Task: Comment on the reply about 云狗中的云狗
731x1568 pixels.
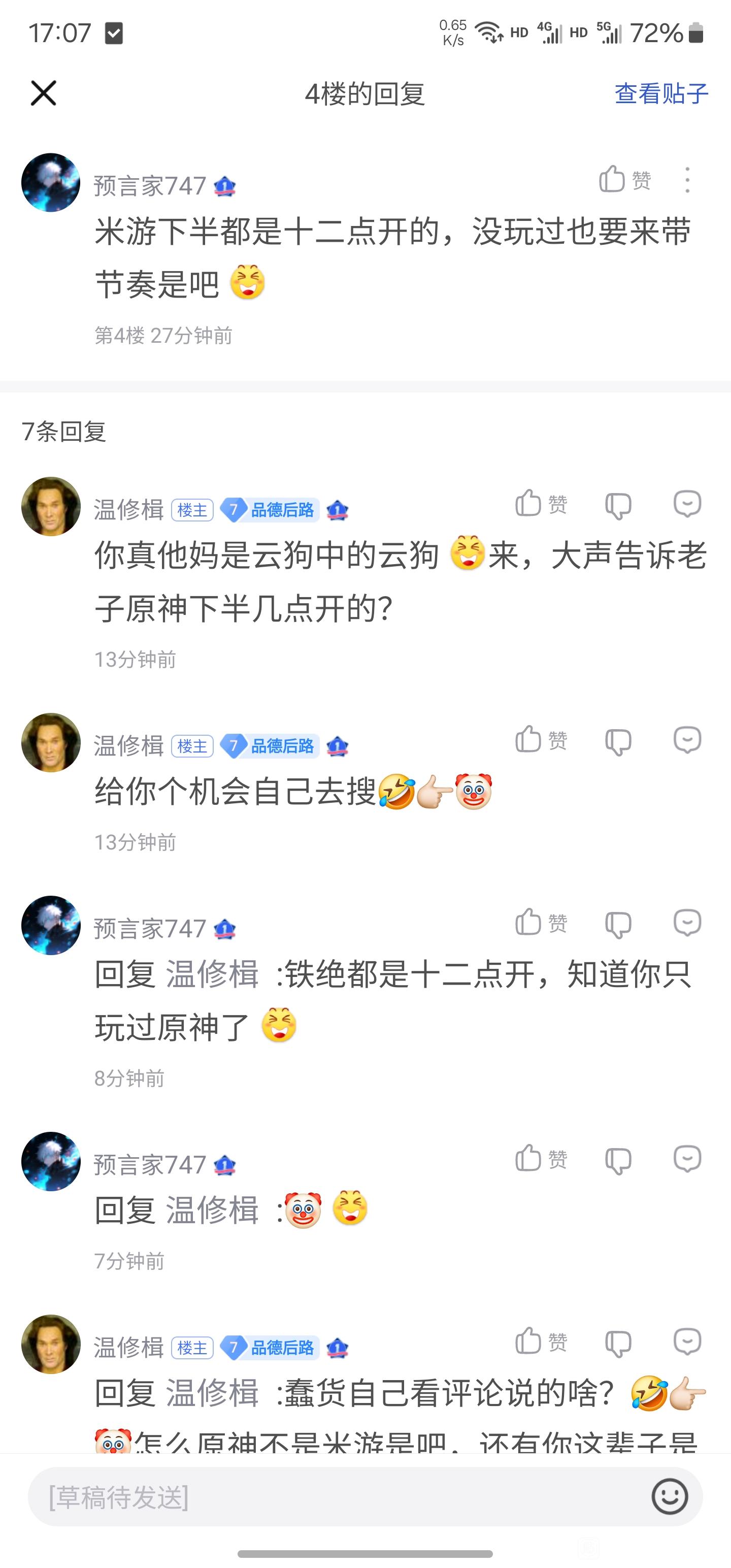Action: [687, 504]
